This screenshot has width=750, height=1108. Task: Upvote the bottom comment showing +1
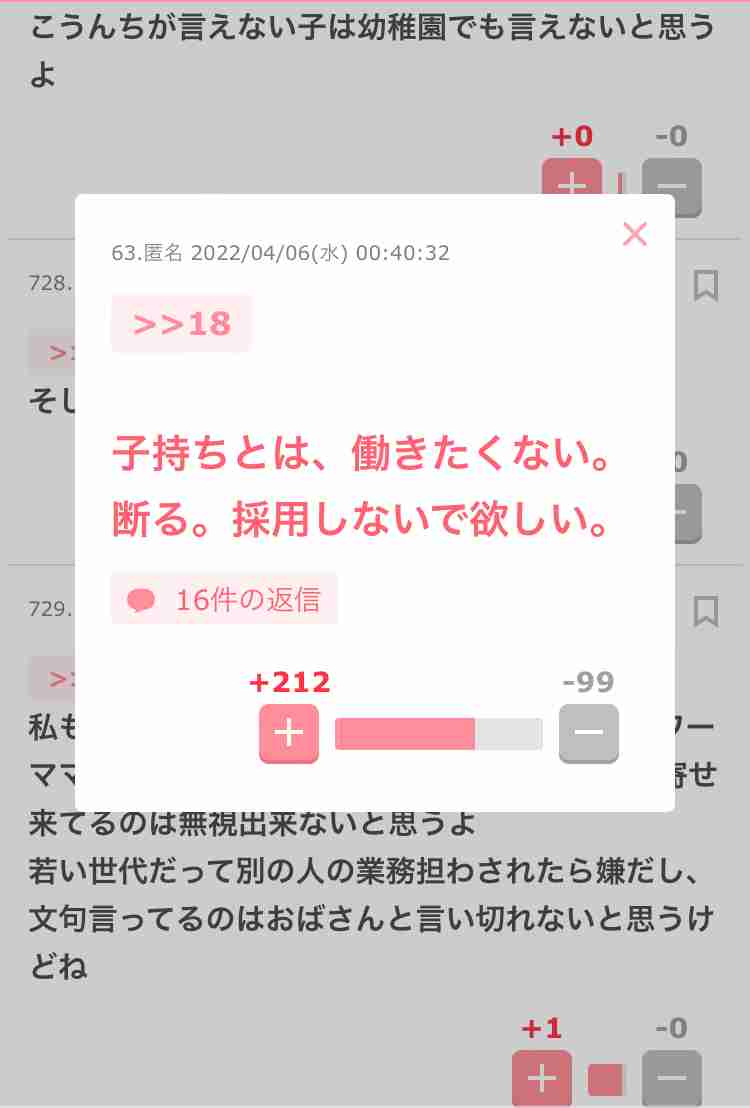click(x=541, y=1079)
